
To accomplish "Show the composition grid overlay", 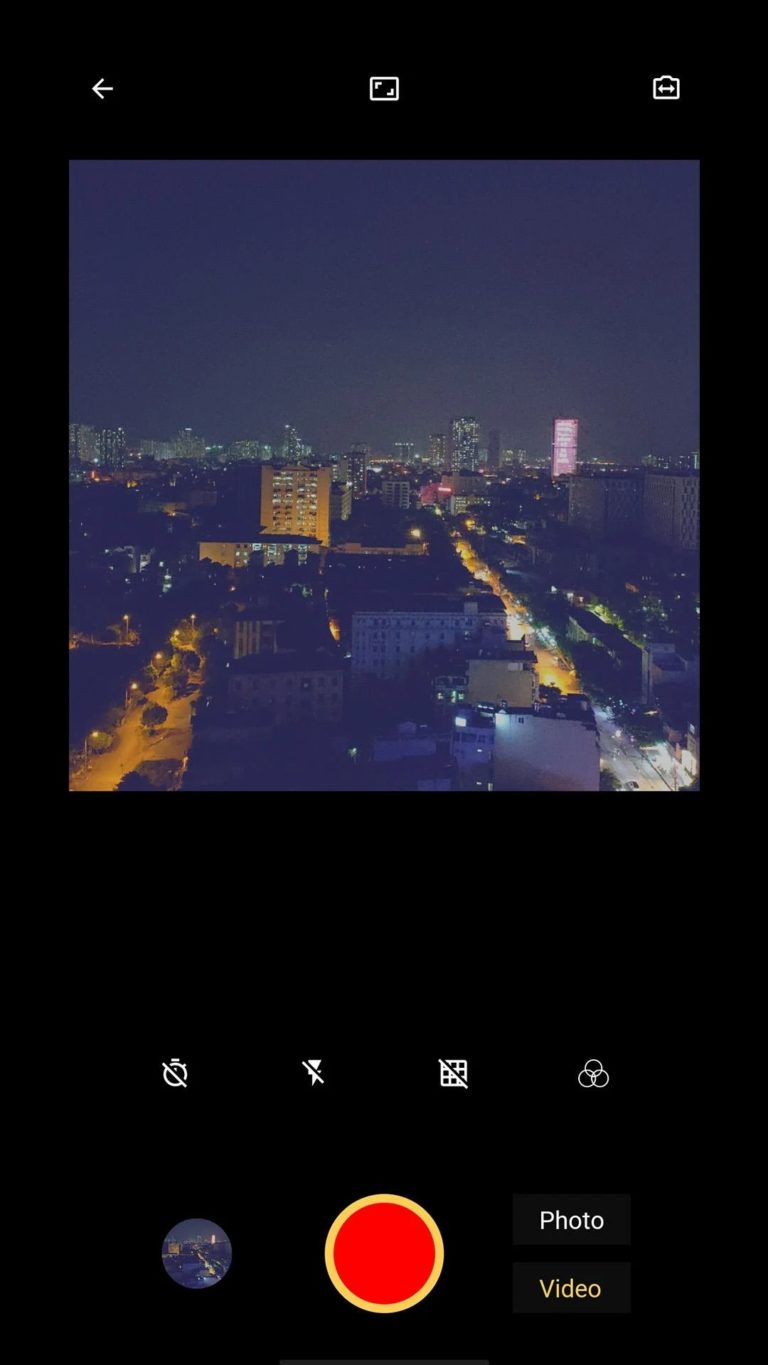I will (x=454, y=1073).
